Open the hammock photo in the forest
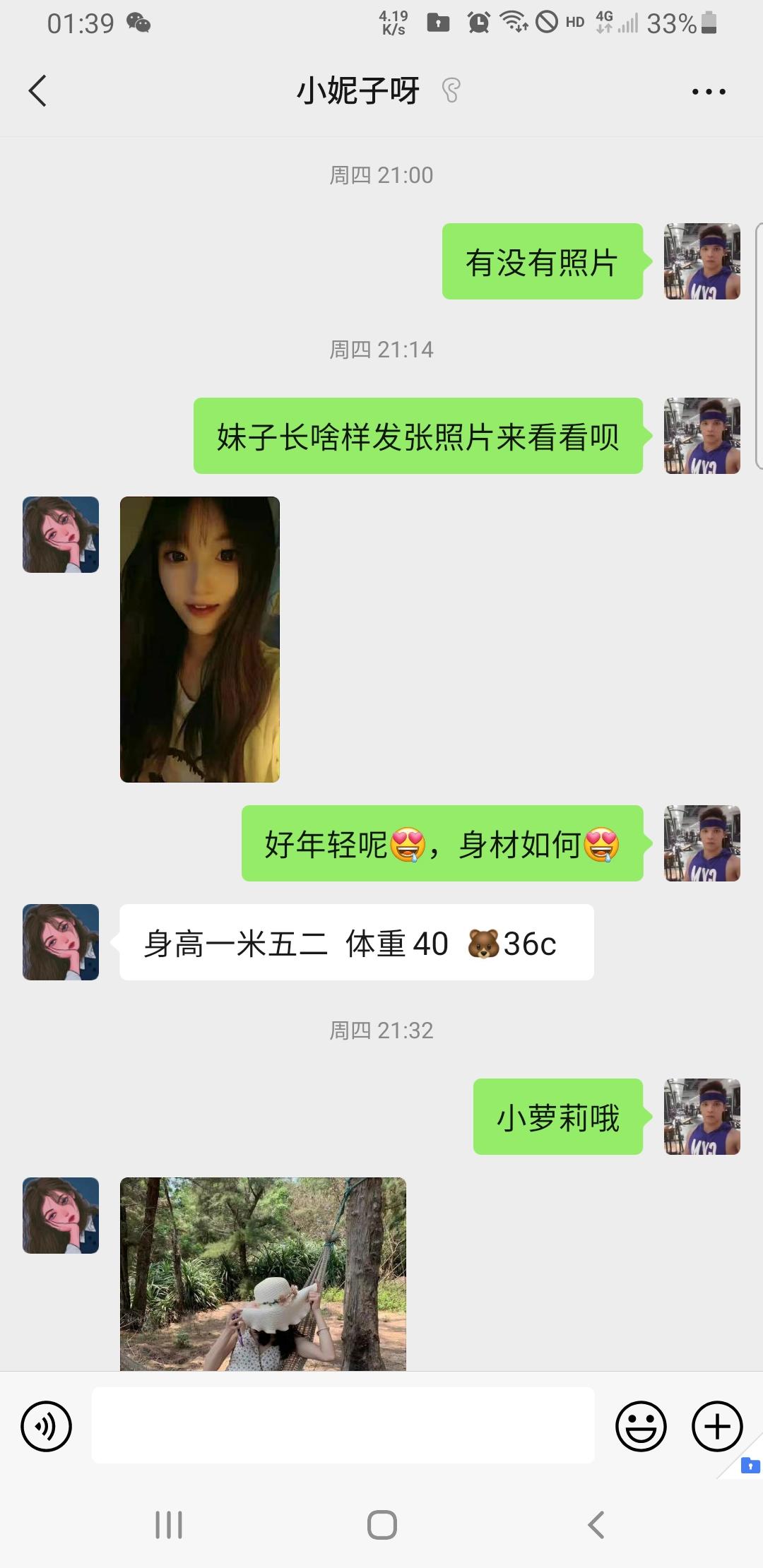The image size is (763, 1568). [263, 1273]
